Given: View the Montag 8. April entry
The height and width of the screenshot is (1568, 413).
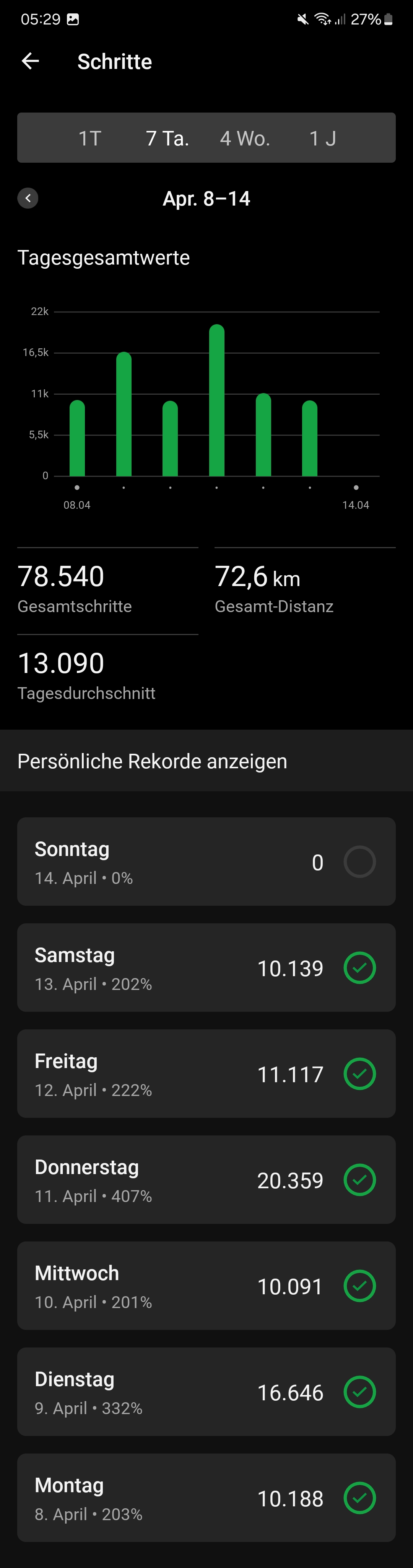Looking at the screenshot, I should pos(206,1498).
